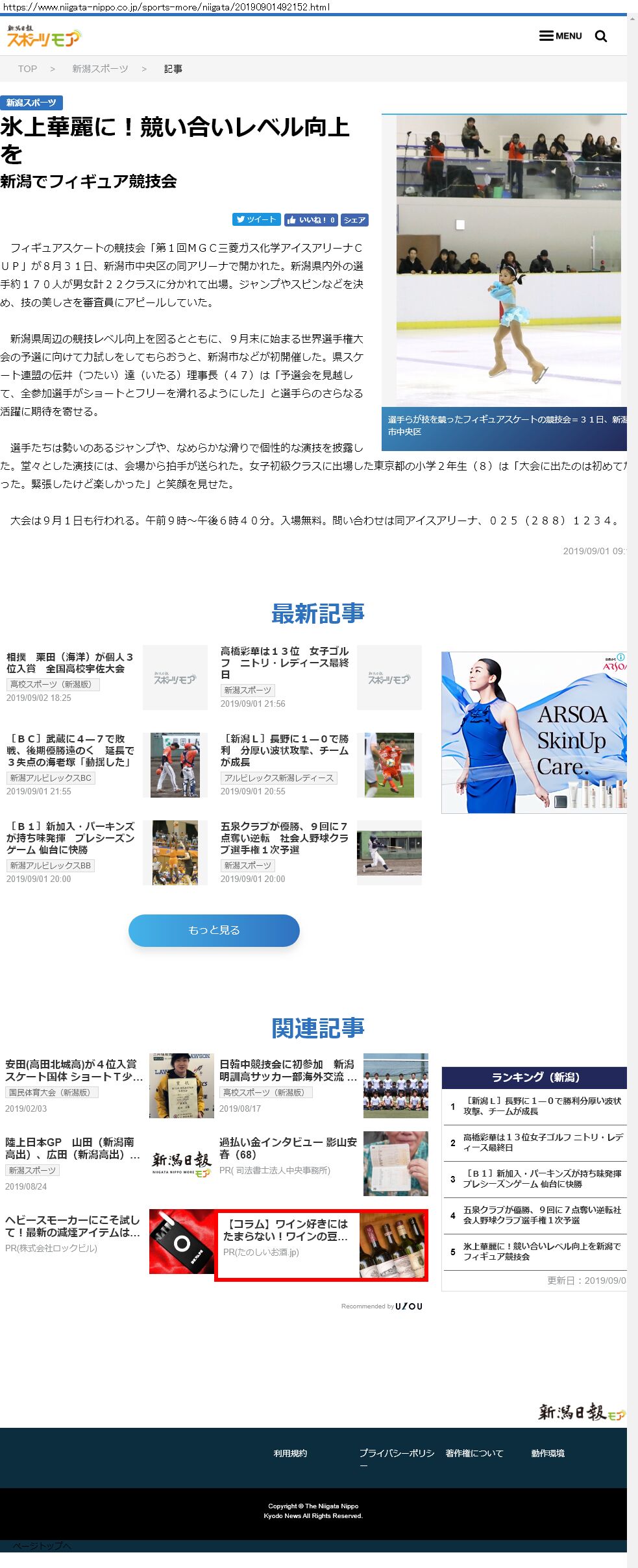
Task: Open ［新潟Ｌ］長野に１―０で勝利 article
Action: pyautogui.click(x=284, y=750)
